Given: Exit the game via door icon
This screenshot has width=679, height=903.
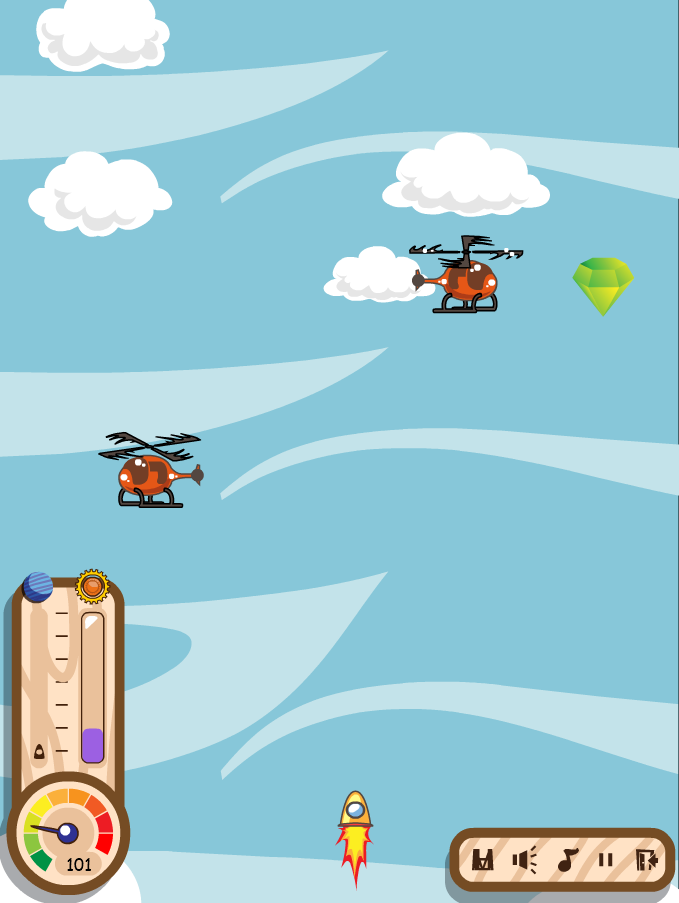Looking at the screenshot, I should click(x=645, y=859).
